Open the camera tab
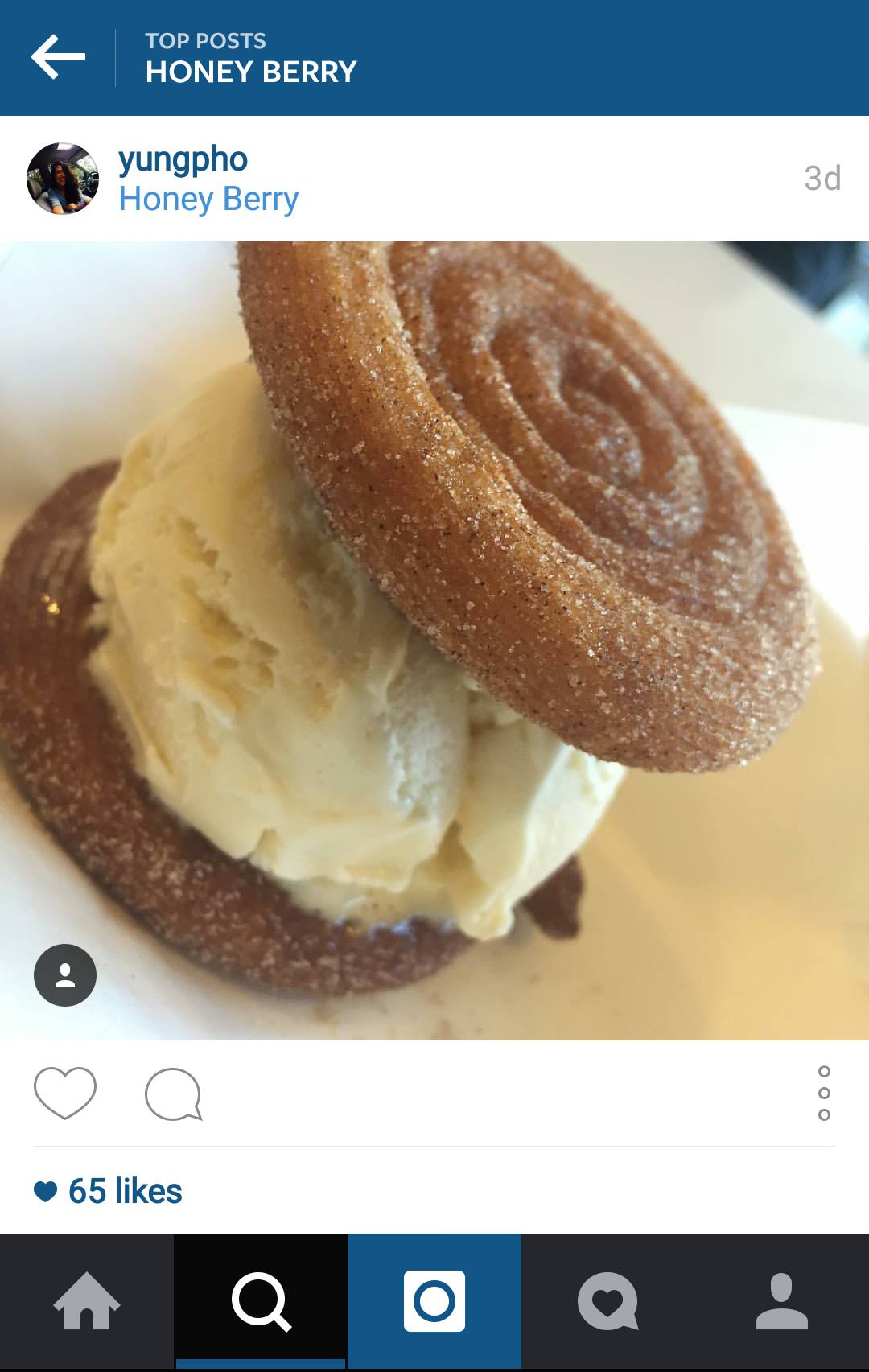The image size is (869, 1372). (434, 1301)
